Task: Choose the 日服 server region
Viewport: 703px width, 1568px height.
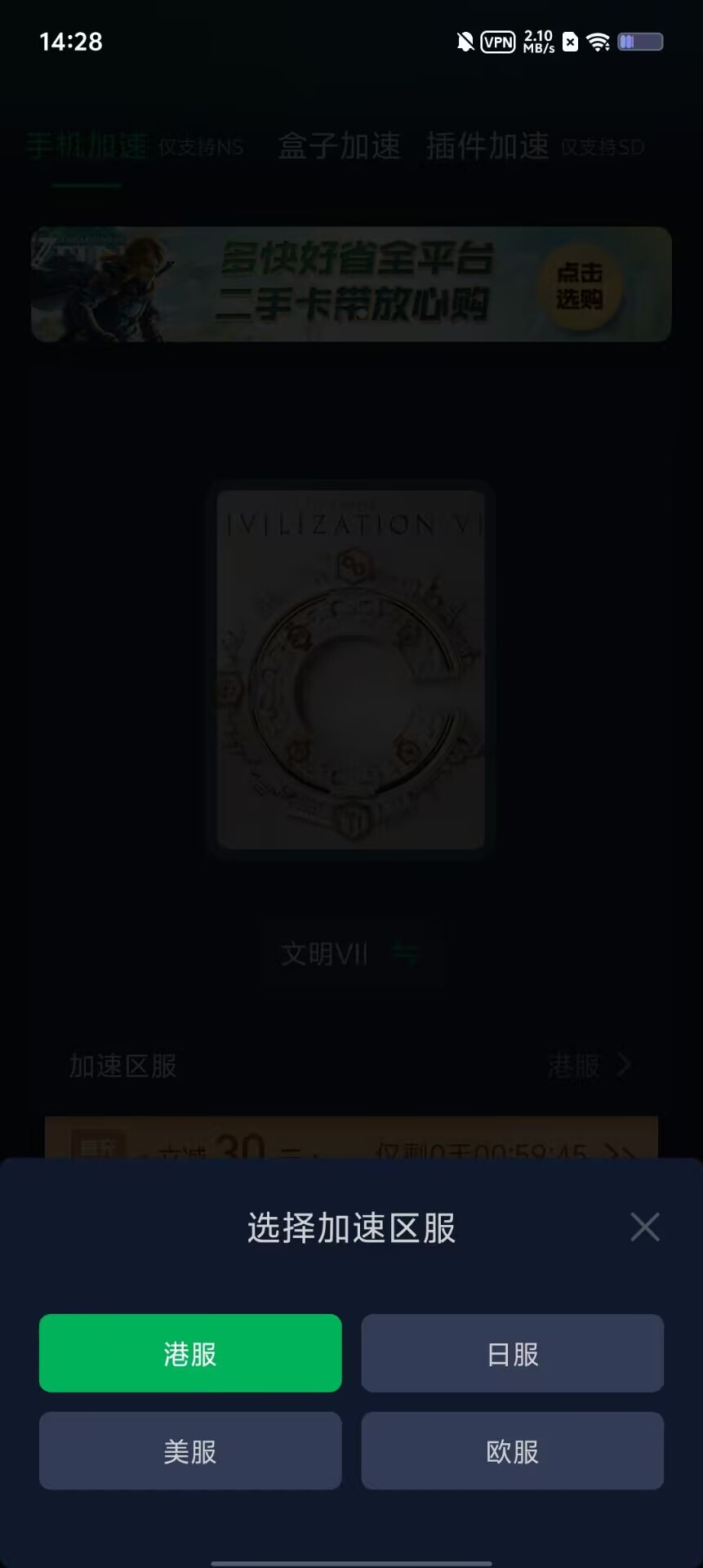Action: click(512, 1353)
